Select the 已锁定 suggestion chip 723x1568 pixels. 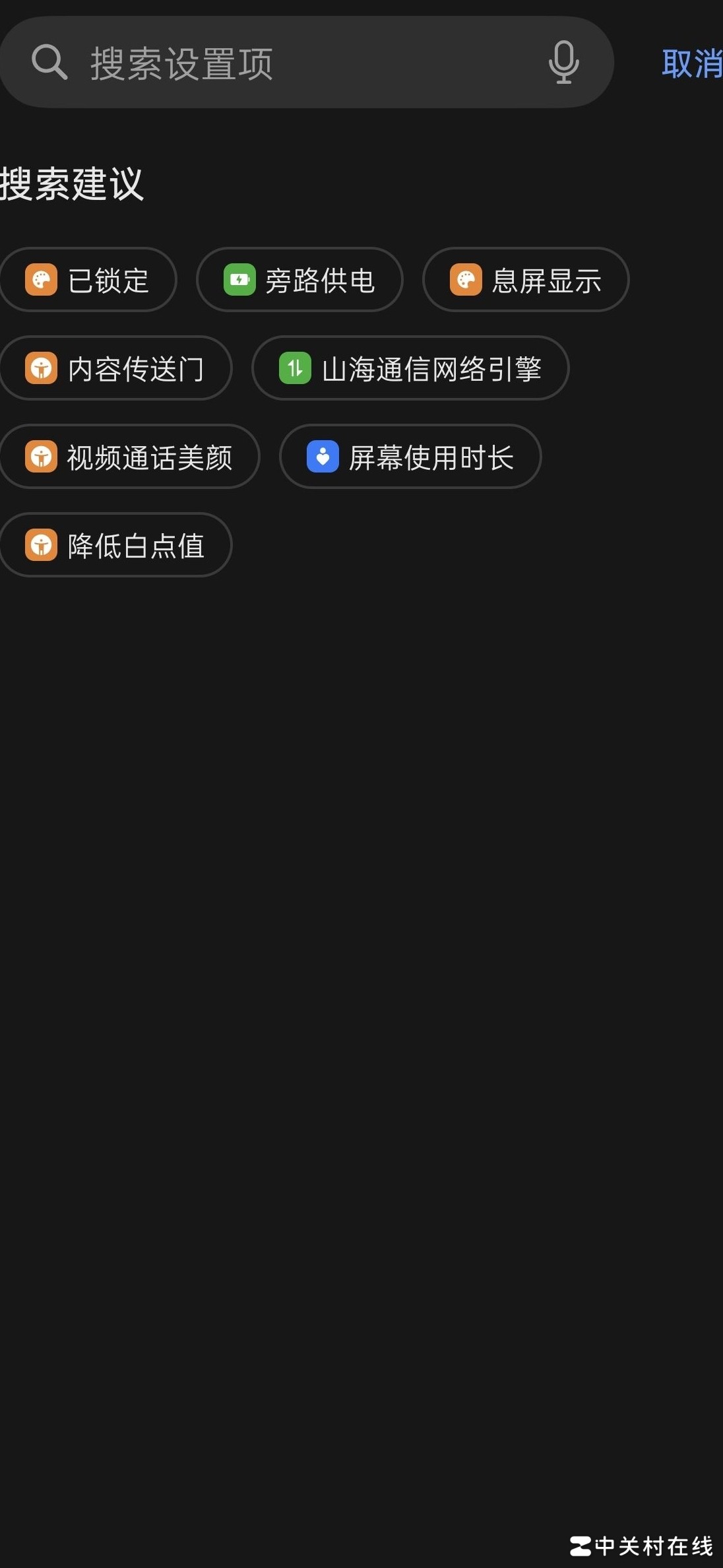click(88, 280)
